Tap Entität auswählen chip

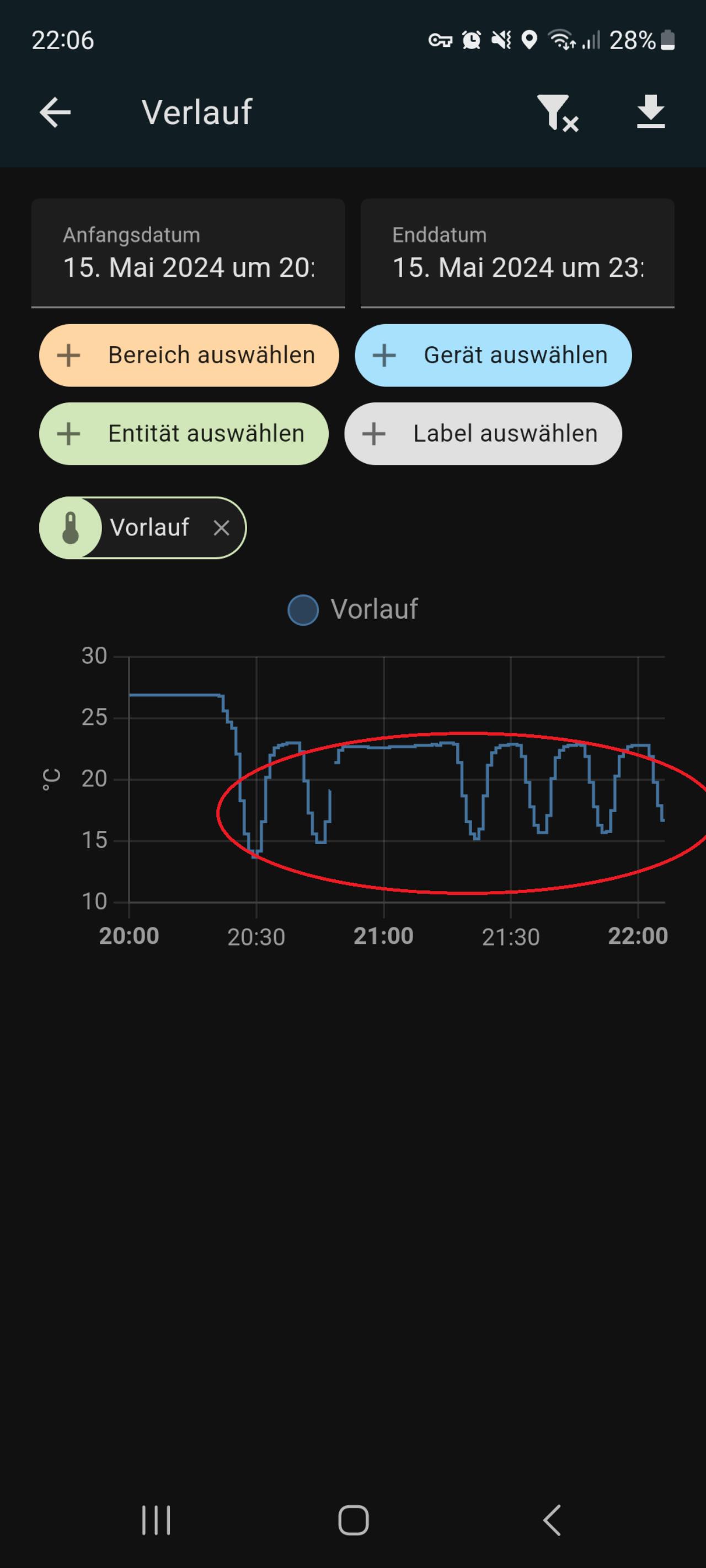click(x=184, y=434)
